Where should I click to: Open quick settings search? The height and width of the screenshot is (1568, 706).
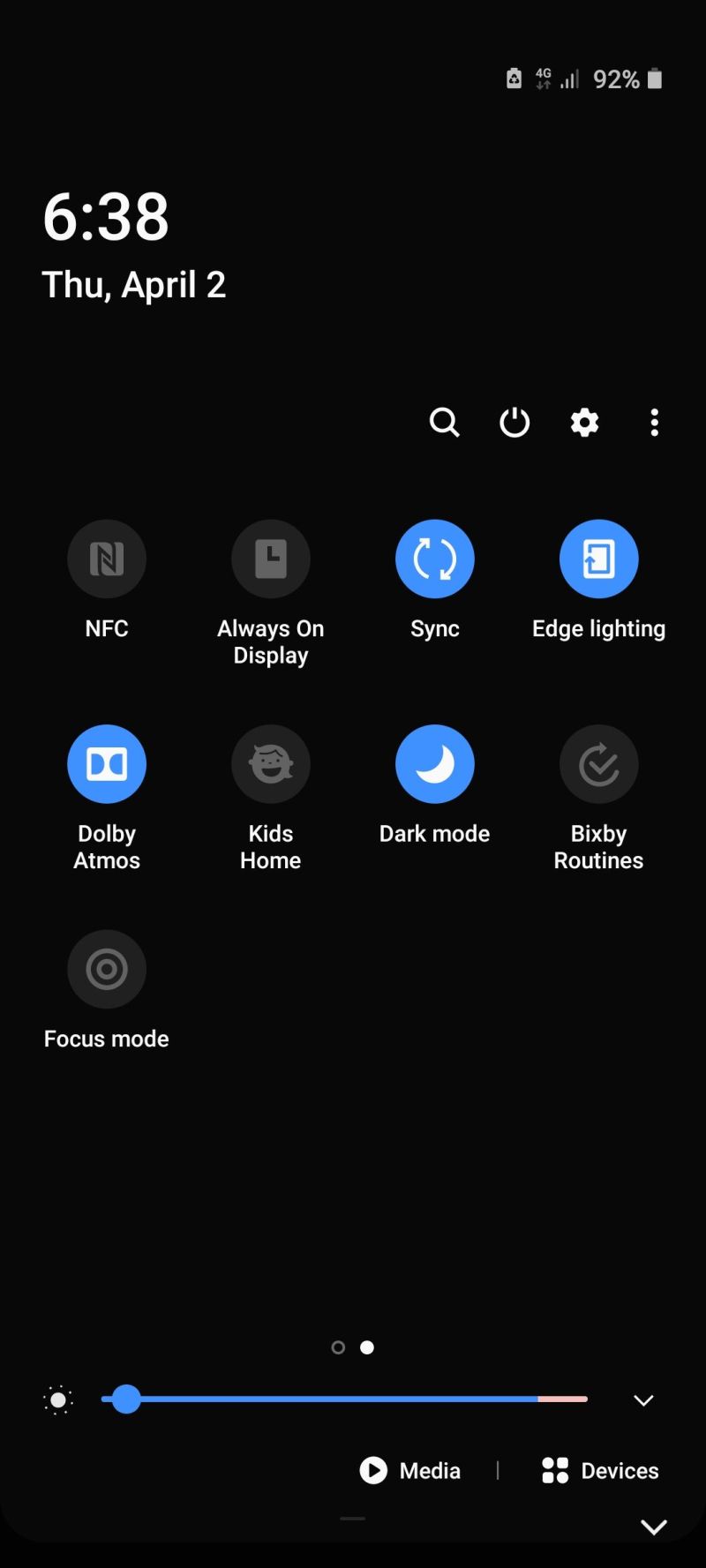tap(444, 423)
